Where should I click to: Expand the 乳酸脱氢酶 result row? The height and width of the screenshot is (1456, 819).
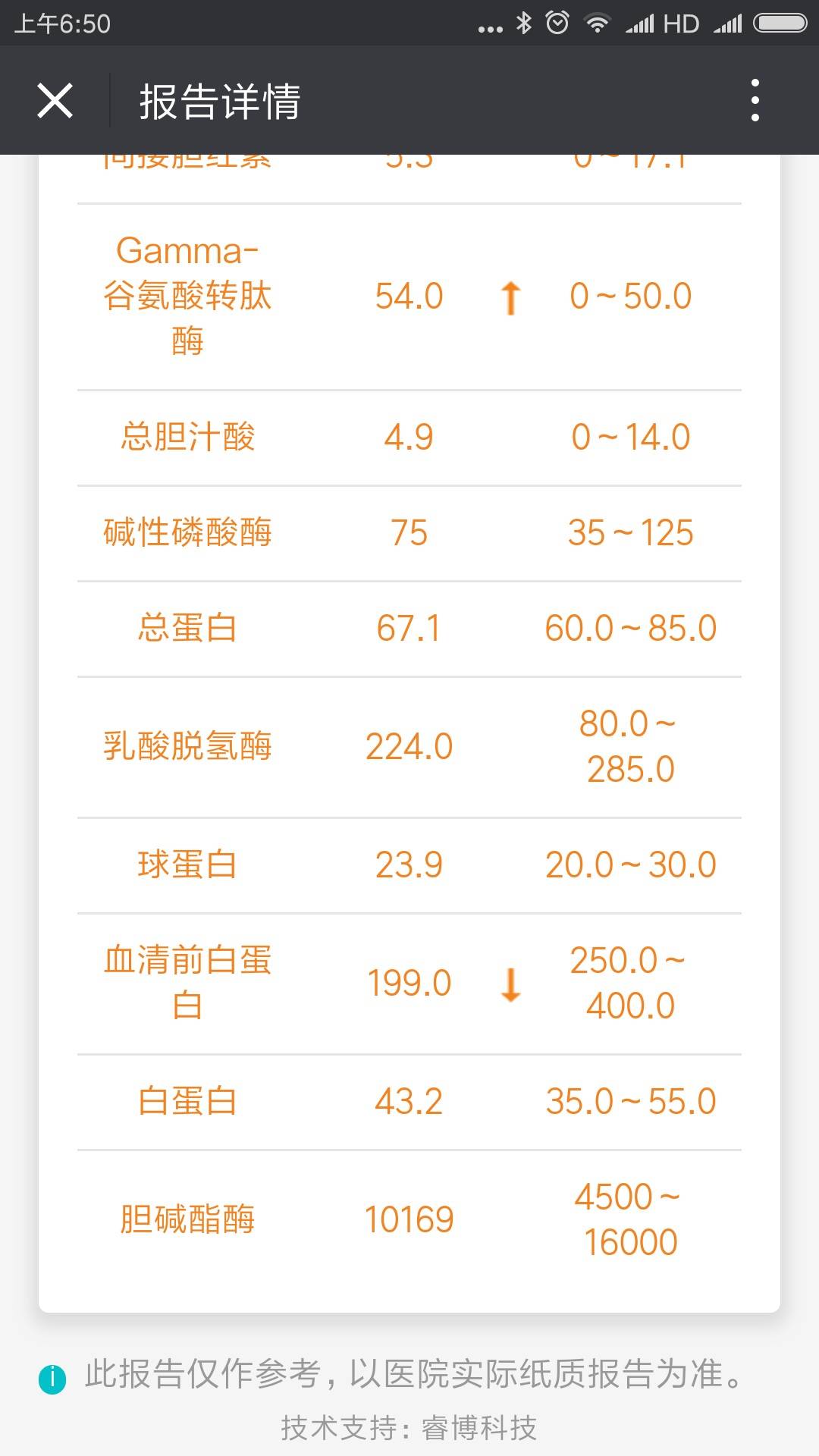tap(409, 747)
